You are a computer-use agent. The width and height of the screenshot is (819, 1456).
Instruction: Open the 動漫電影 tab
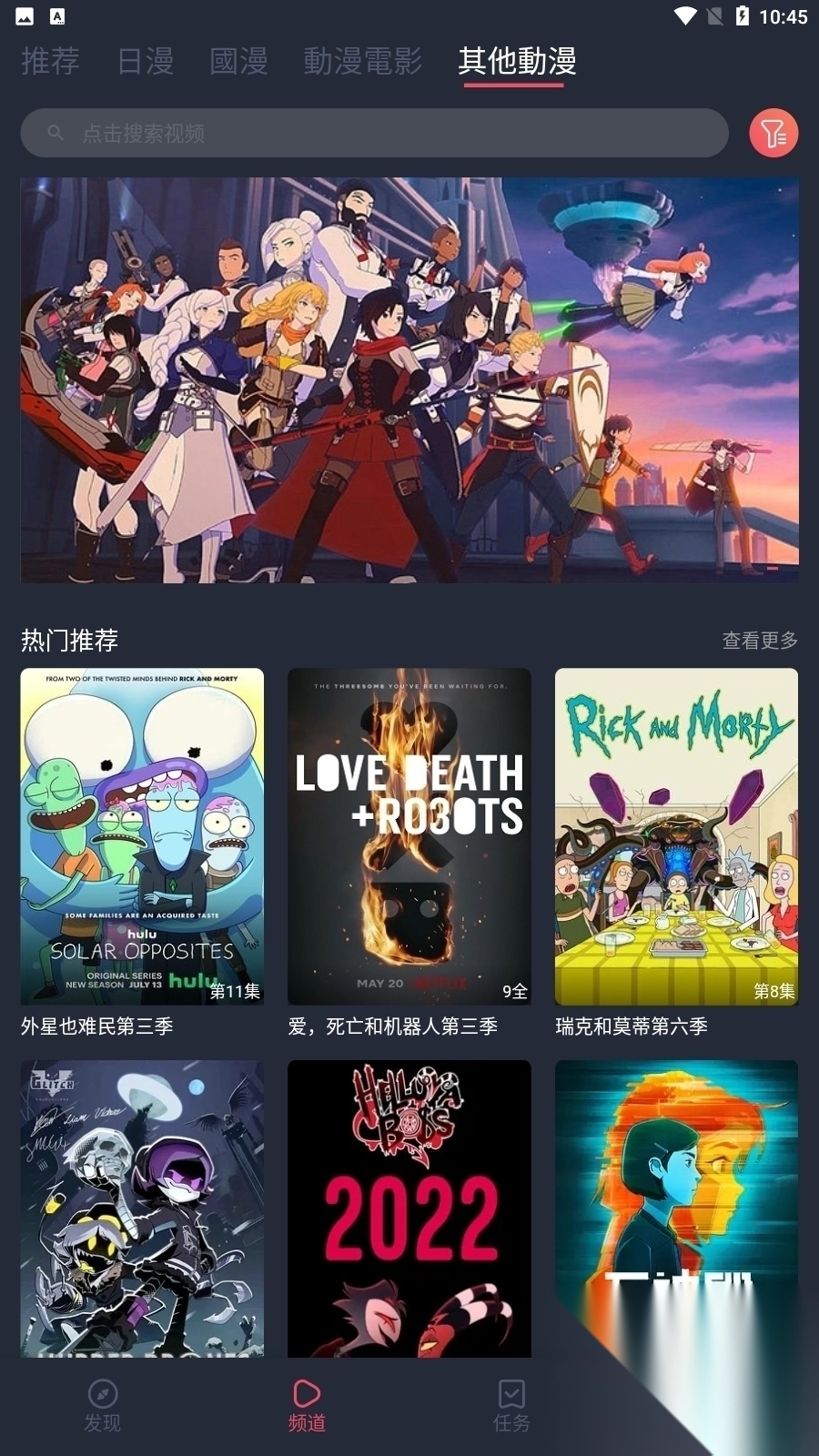pyautogui.click(x=362, y=61)
